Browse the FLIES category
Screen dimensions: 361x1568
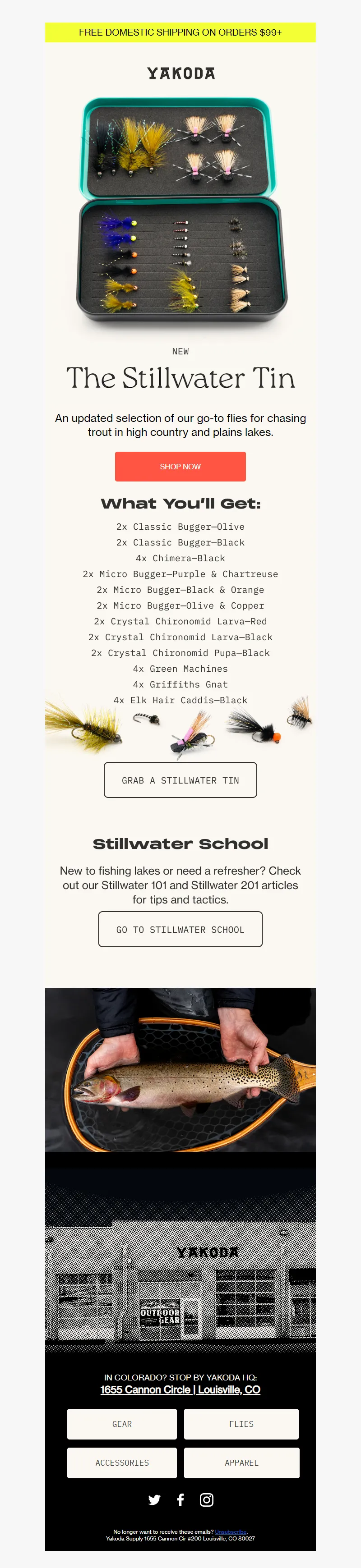tap(241, 1424)
